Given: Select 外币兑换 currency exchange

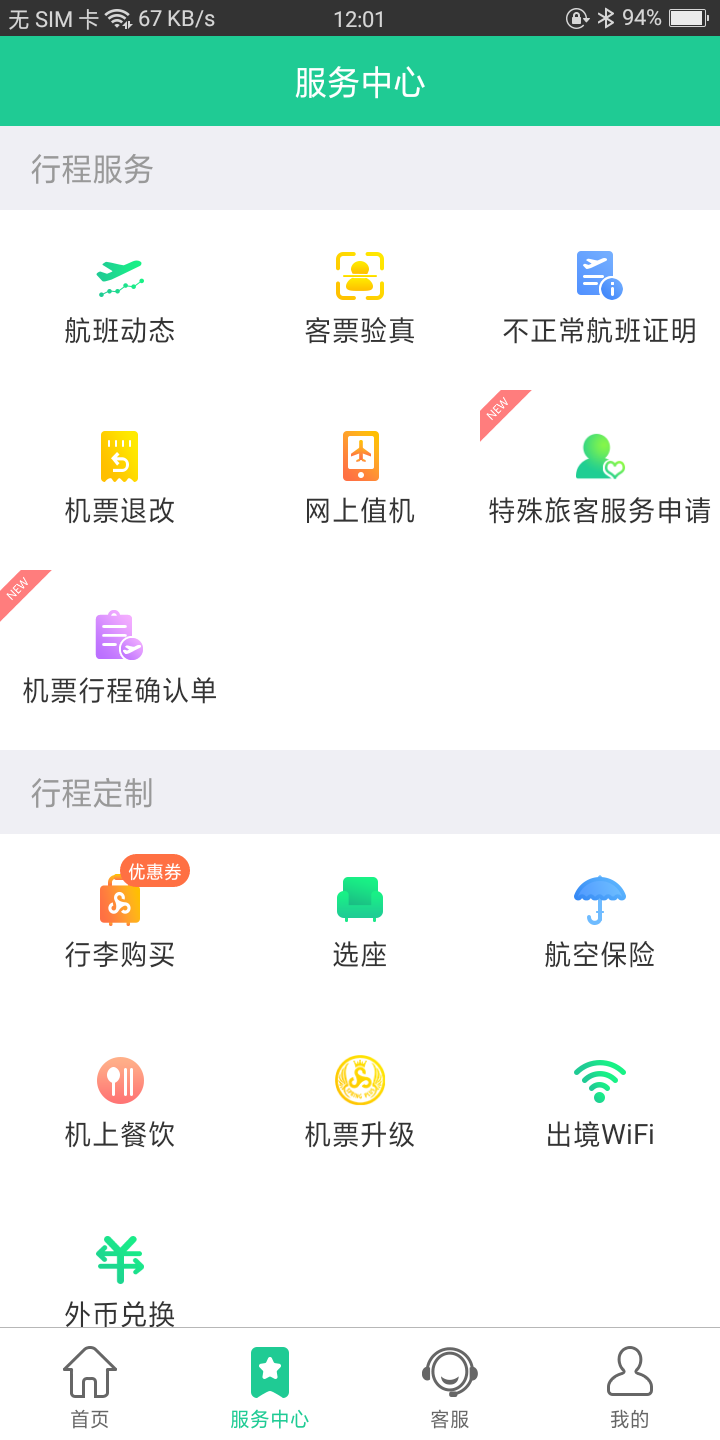Looking at the screenshot, I should coord(120,1275).
